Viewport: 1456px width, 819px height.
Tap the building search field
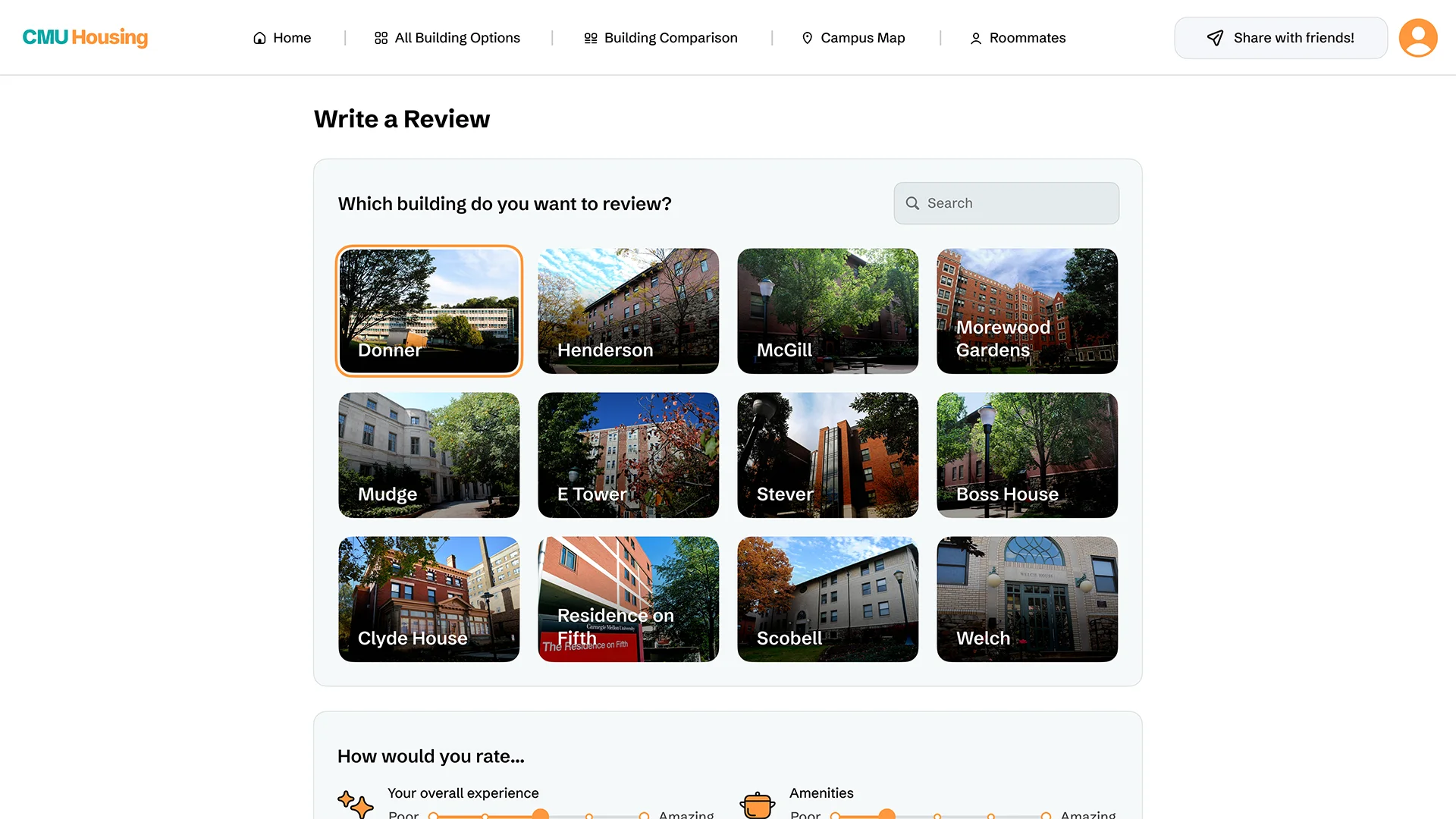1006,203
